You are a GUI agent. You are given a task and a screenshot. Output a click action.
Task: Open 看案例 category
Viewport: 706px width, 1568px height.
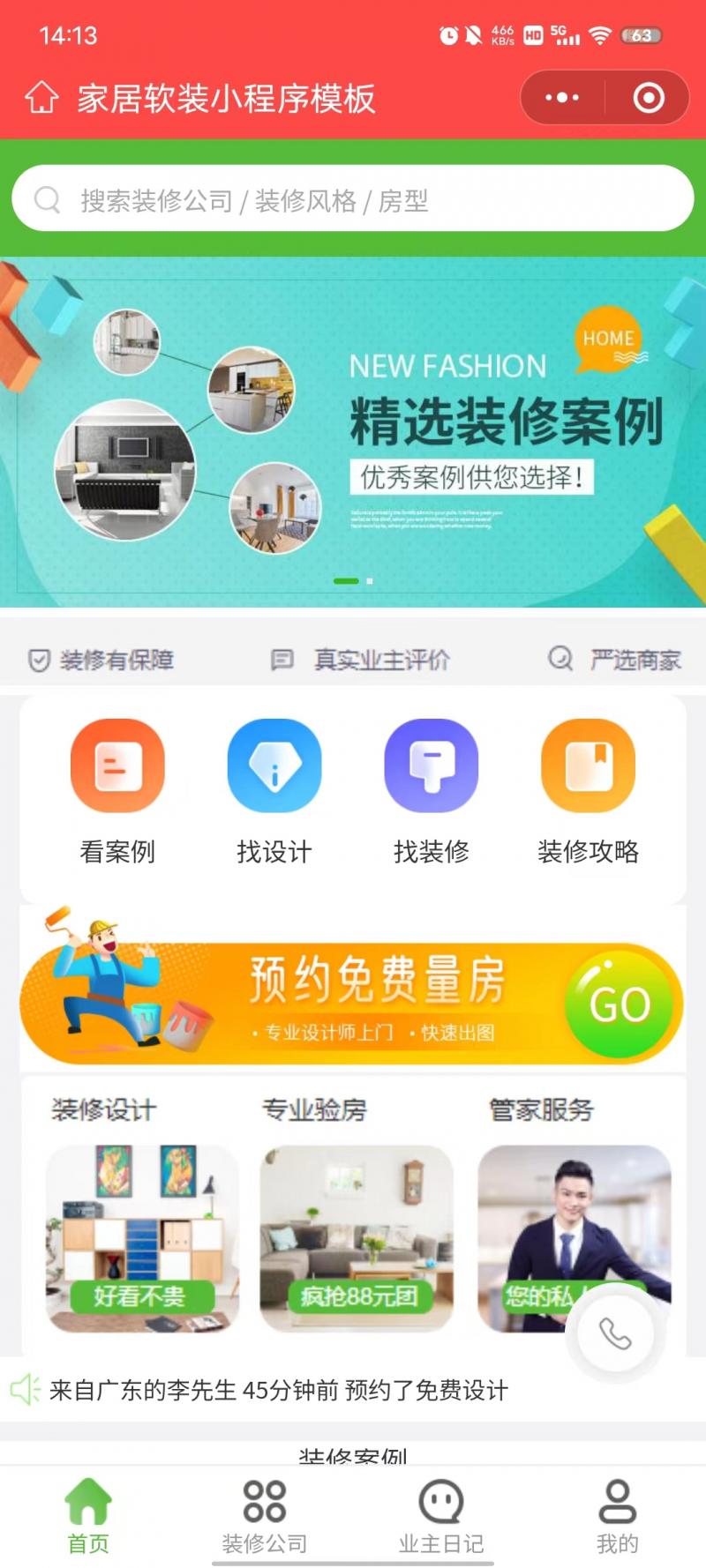coord(117,789)
